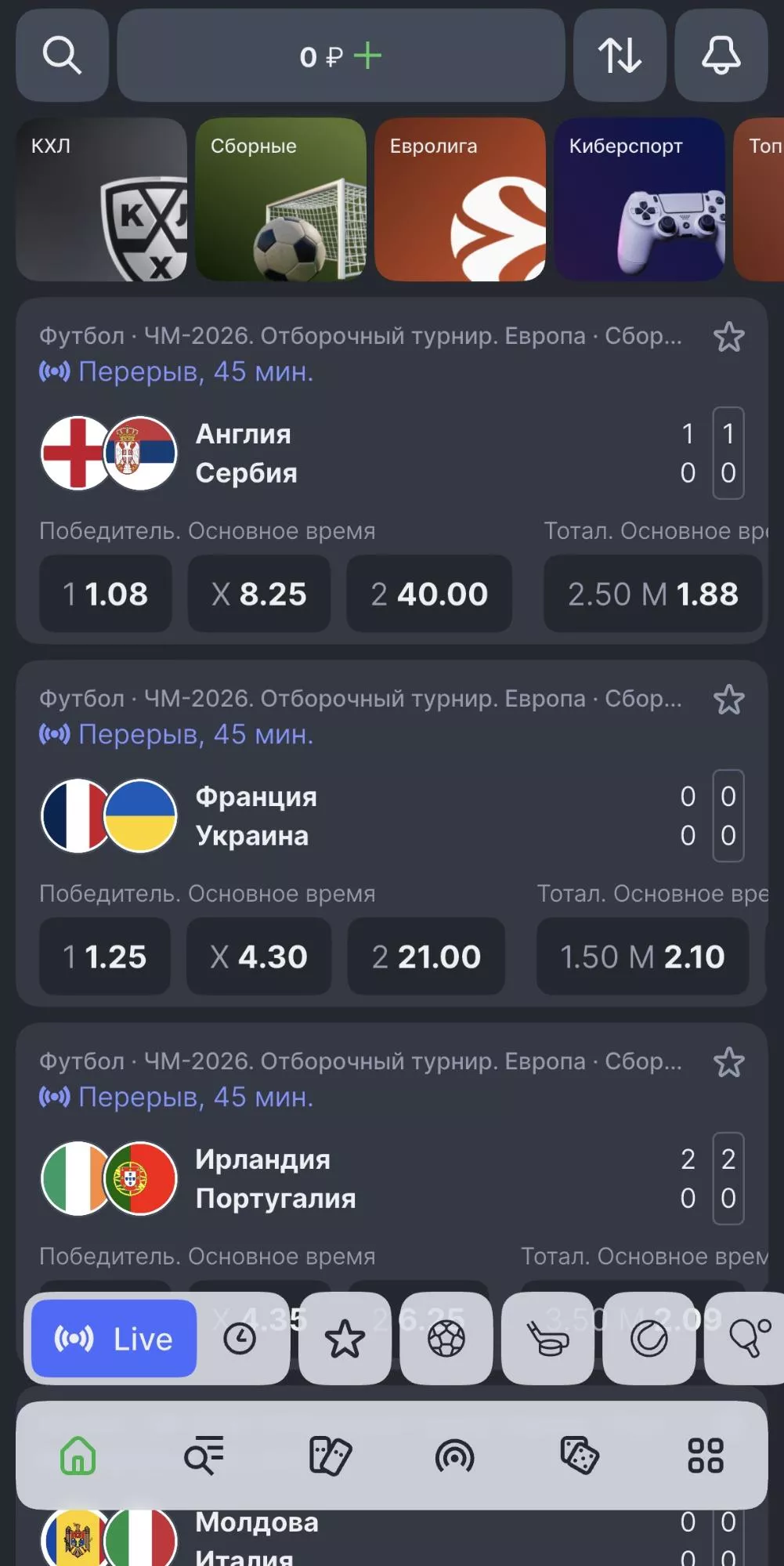Open the Киберспорт category tile
The width and height of the screenshot is (784, 1566).
click(640, 201)
